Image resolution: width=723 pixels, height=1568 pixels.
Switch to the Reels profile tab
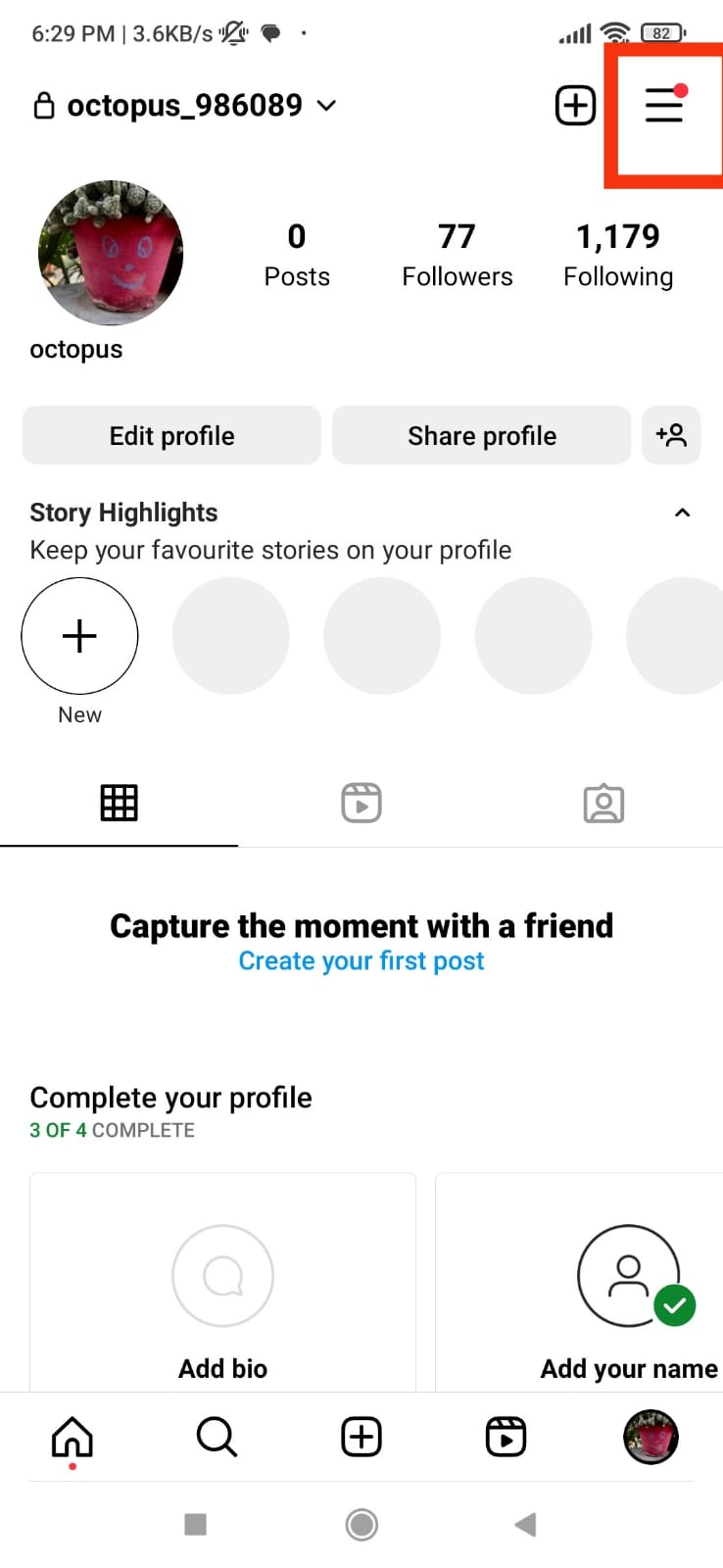tap(361, 803)
